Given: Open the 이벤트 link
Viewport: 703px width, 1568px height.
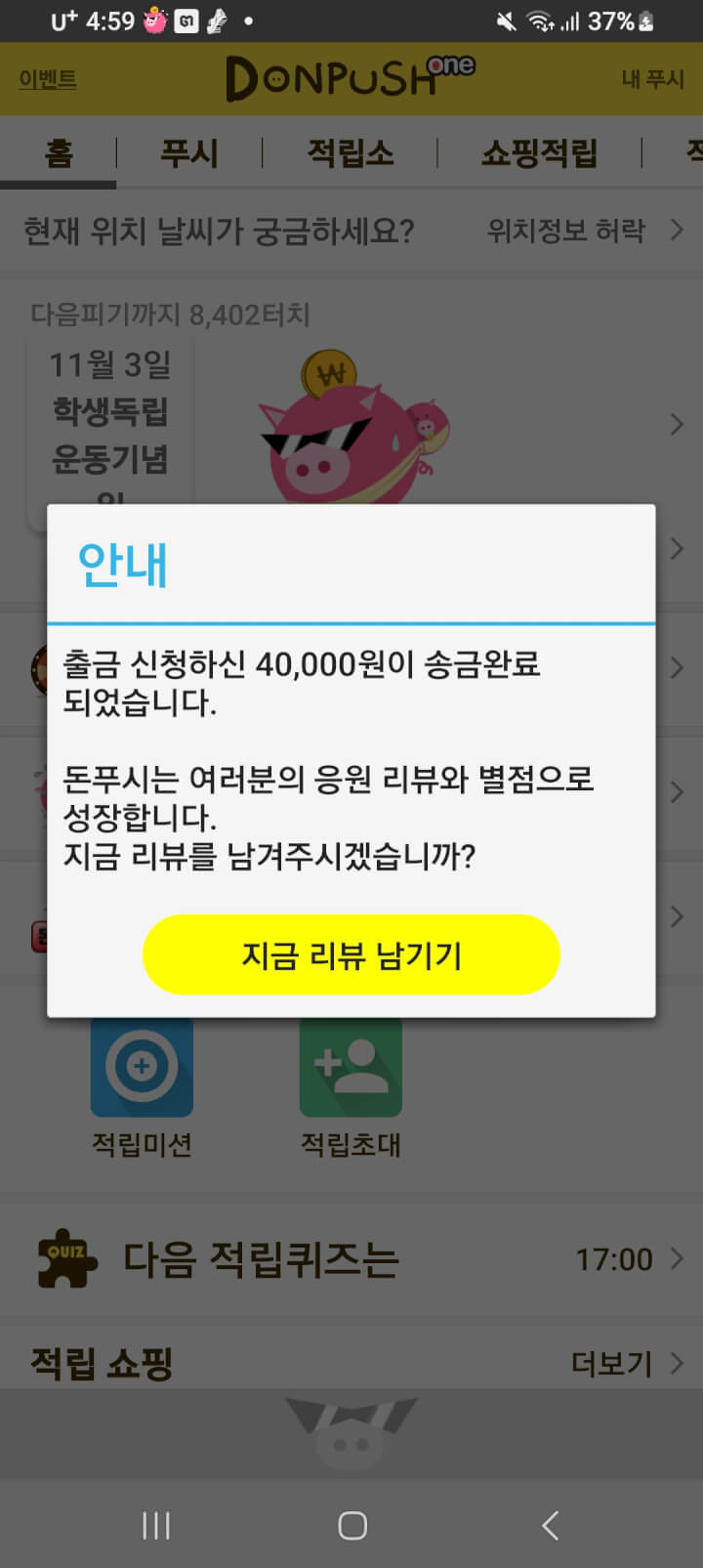Looking at the screenshot, I should 47,79.
